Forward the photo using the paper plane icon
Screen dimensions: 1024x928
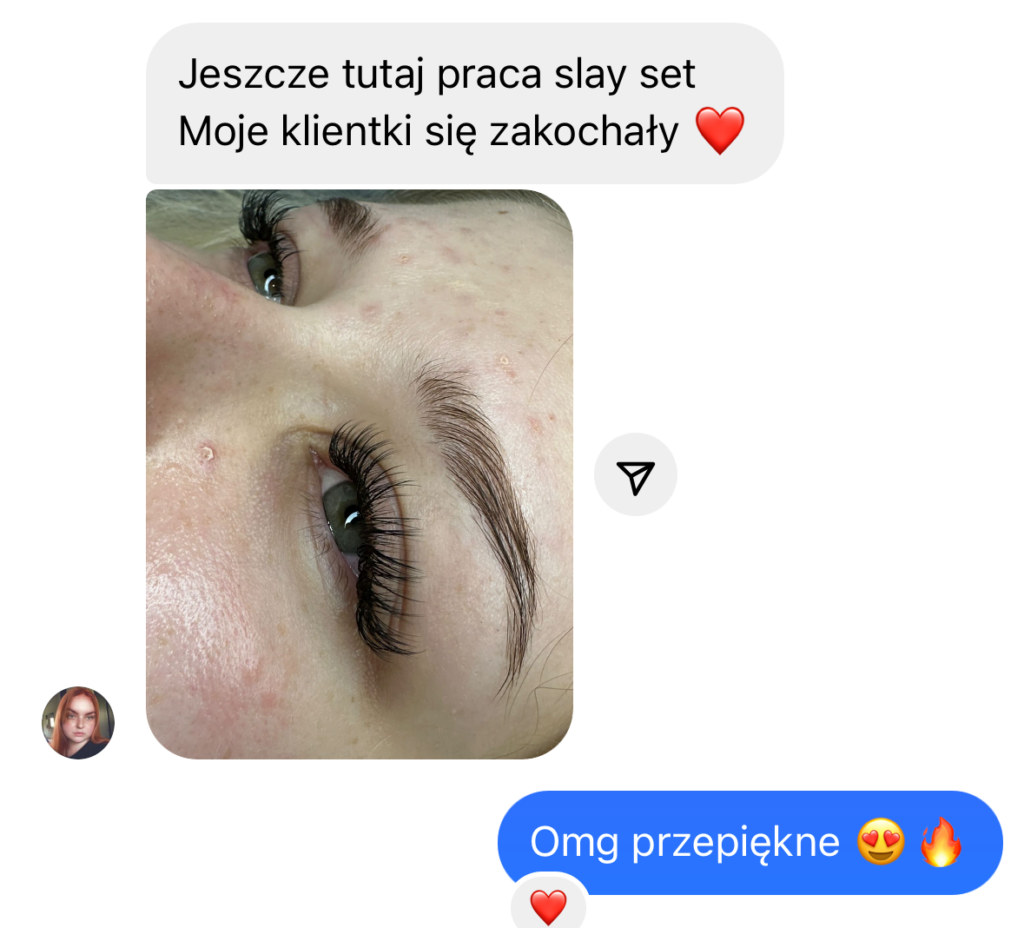pos(635,475)
